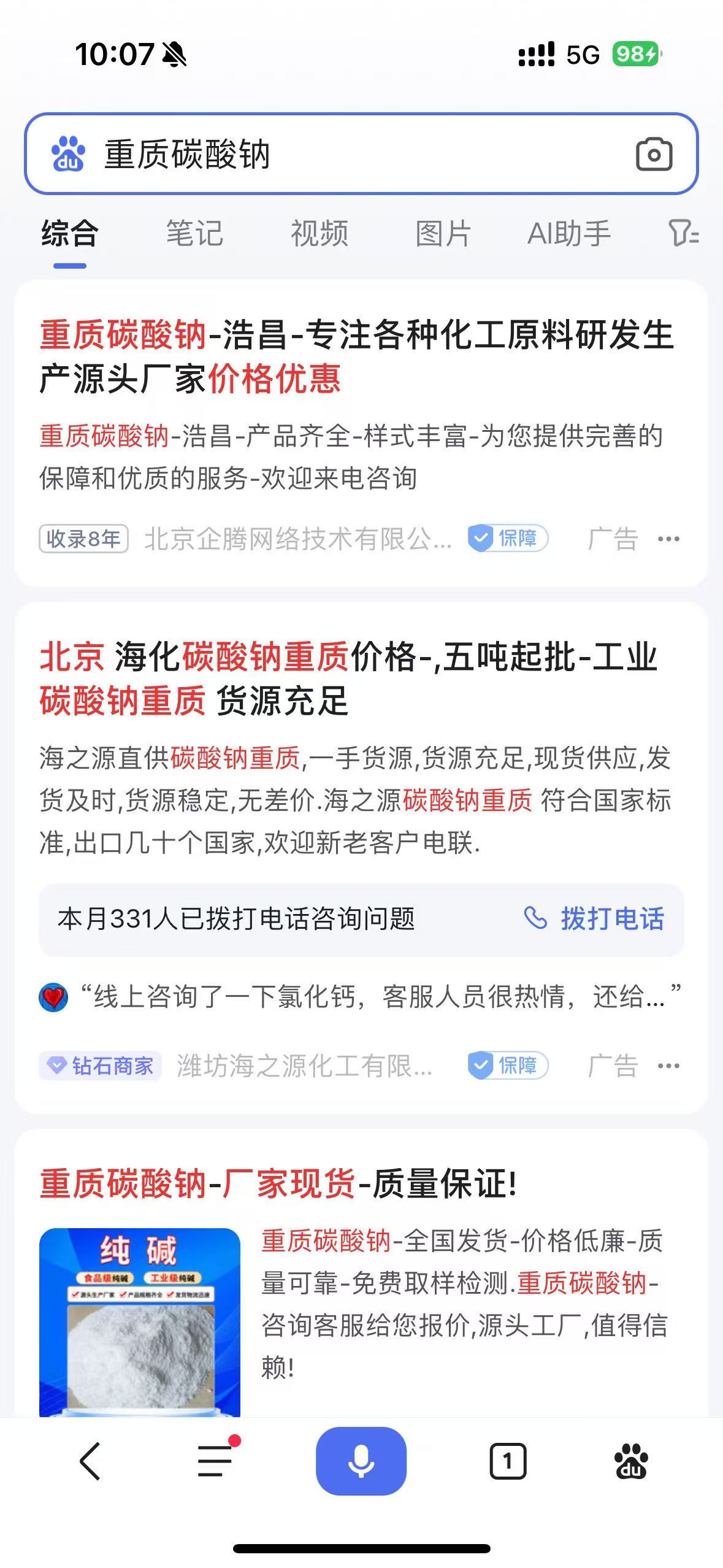This screenshot has height=1568, width=723.
Task: Go back to the previous page
Action: (90, 1461)
